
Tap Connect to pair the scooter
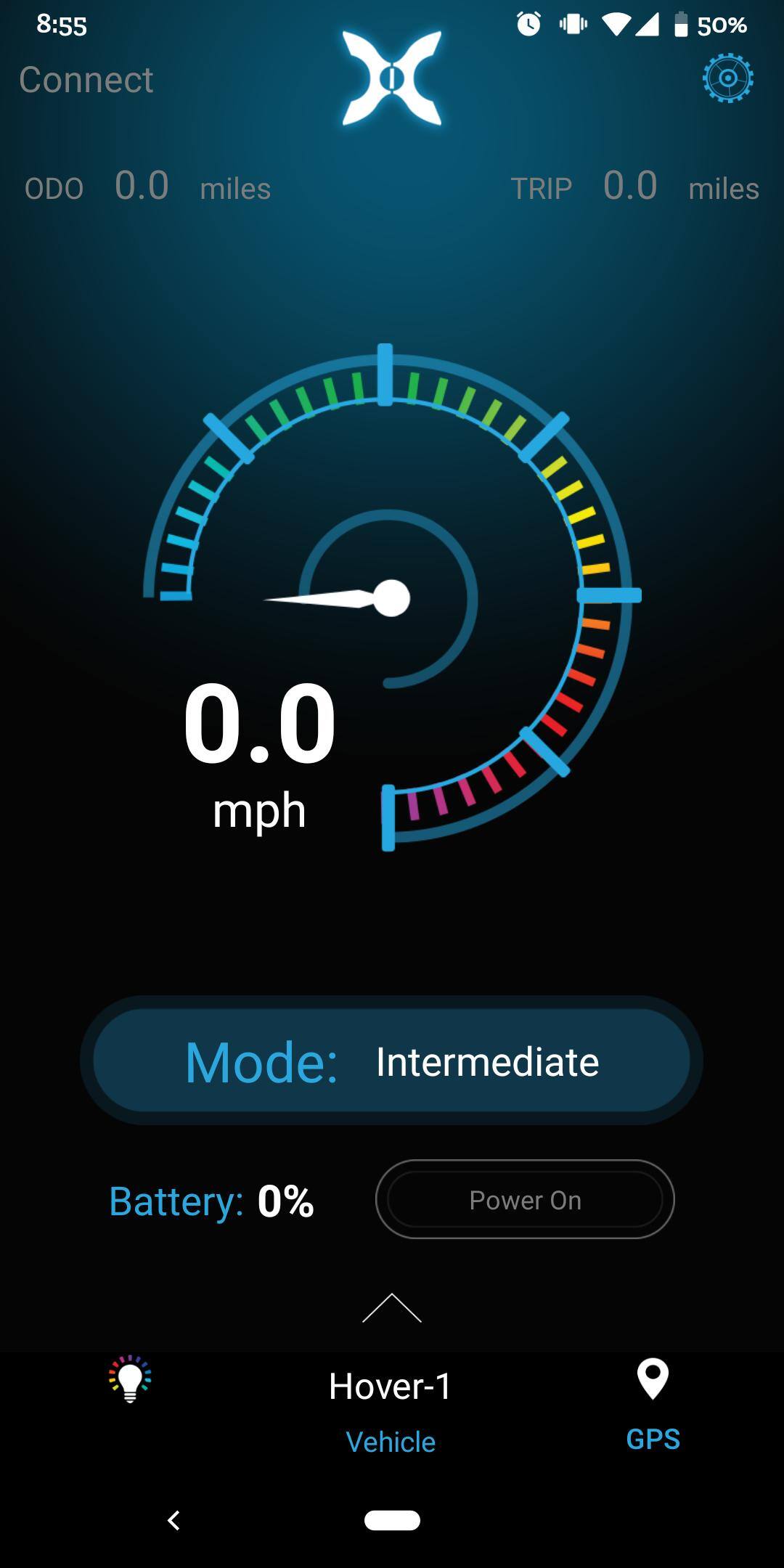86,80
